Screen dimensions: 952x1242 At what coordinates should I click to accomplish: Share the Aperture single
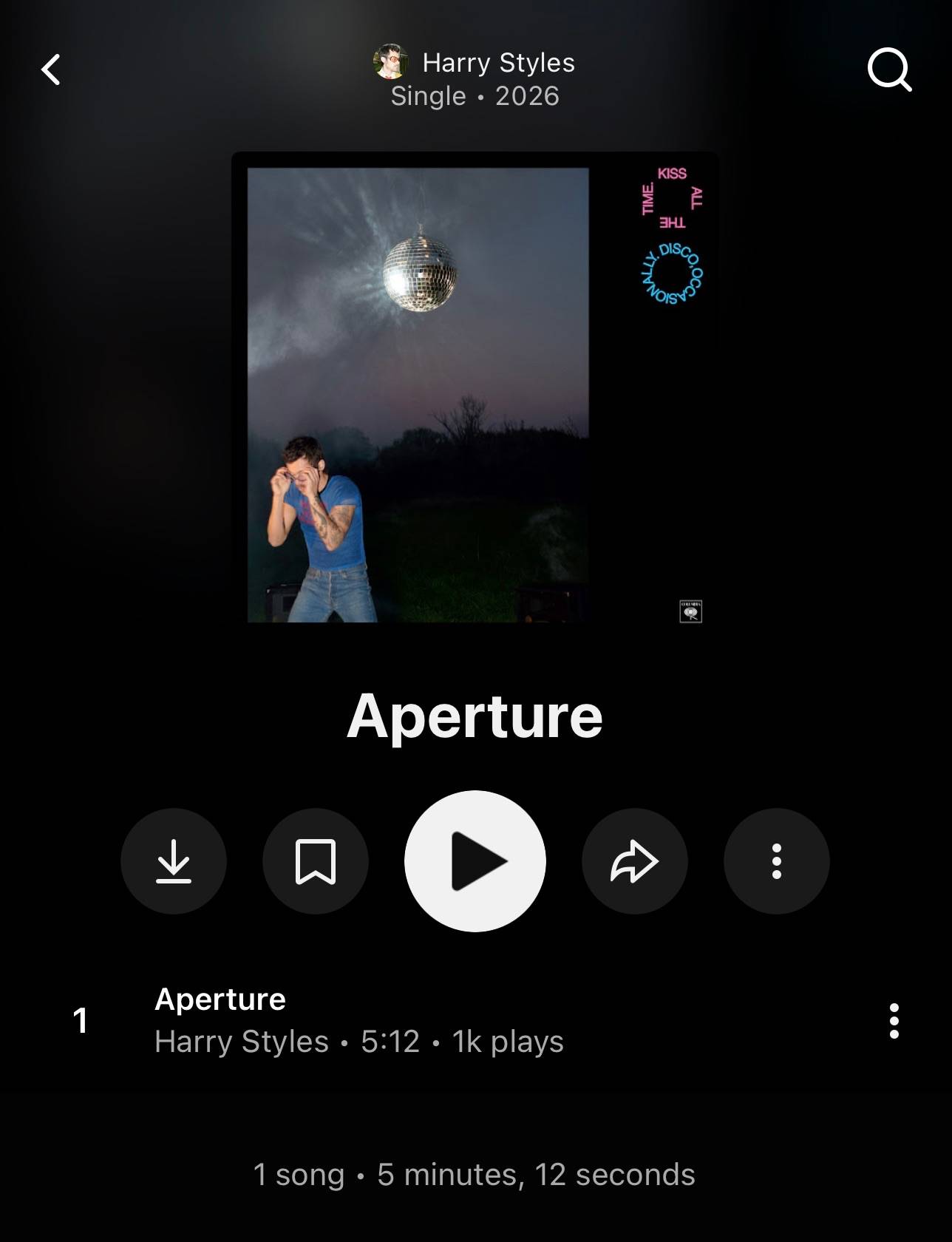coord(635,861)
